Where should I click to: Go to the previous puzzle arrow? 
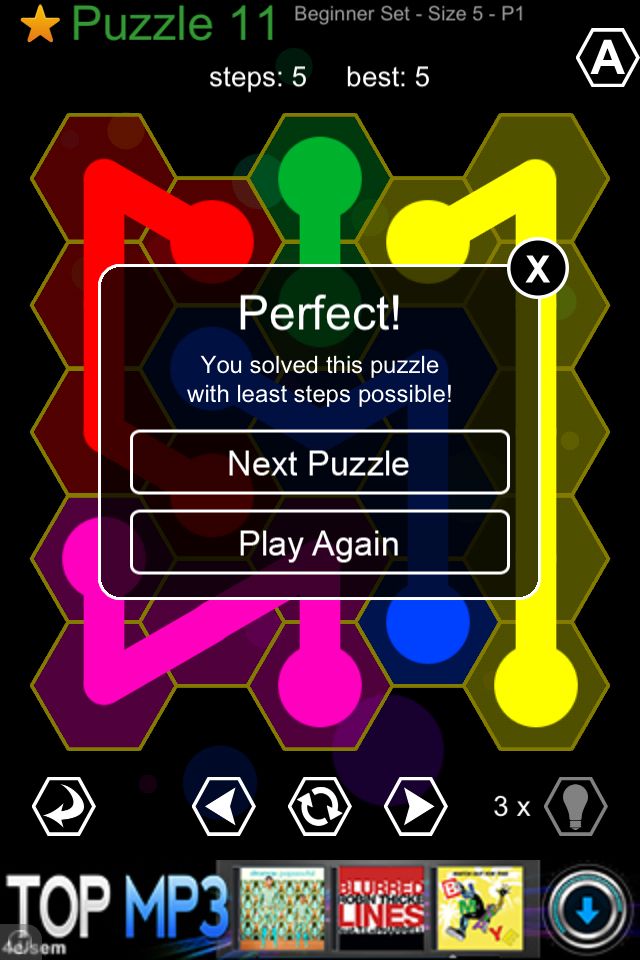223,806
